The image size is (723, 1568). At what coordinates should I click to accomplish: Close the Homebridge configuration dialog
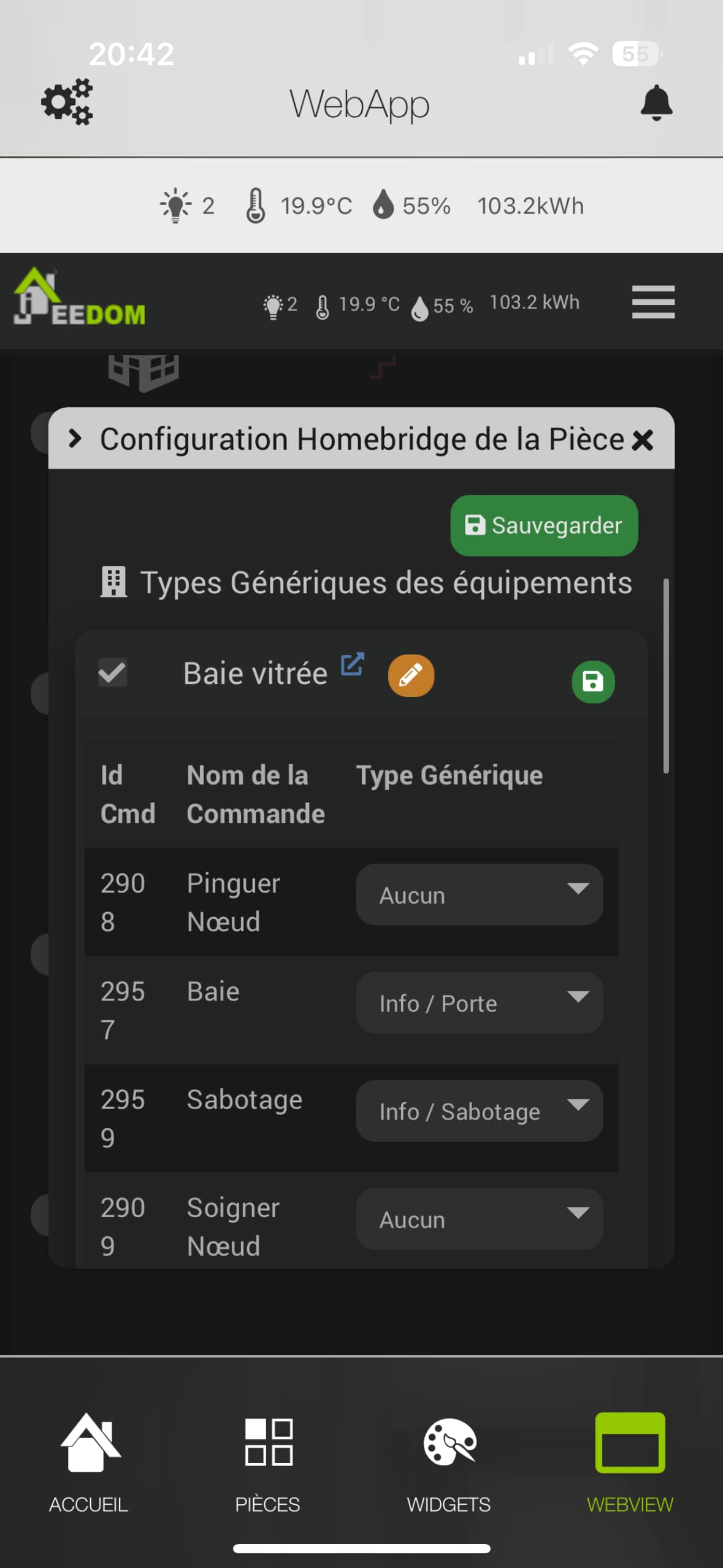(x=642, y=440)
